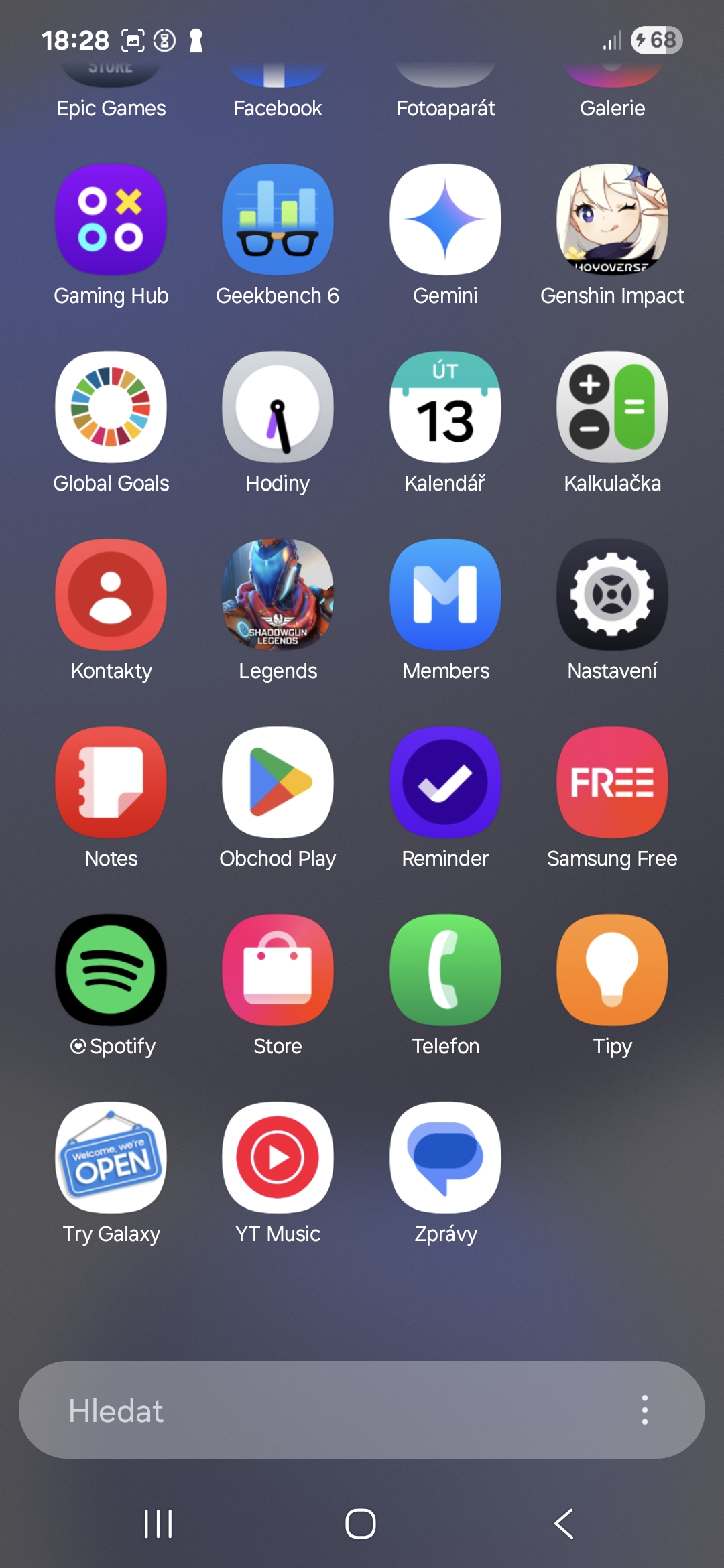Open the three-dot menu in search bar
Viewport: 724px width, 1568px height.
pyautogui.click(x=644, y=1410)
